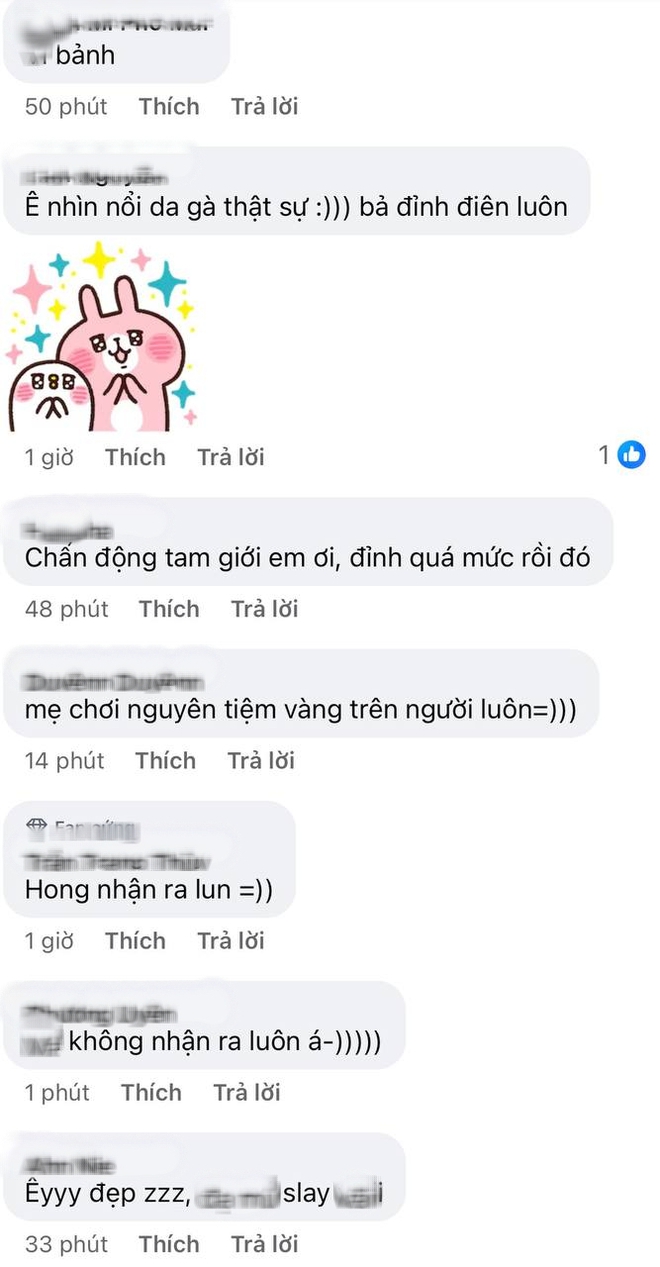Reply to the "mẹ chơi nguyên tiệm vàng" comment
Image resolution: width=660 pixels, height=1267 pixels.
[261, 761]
